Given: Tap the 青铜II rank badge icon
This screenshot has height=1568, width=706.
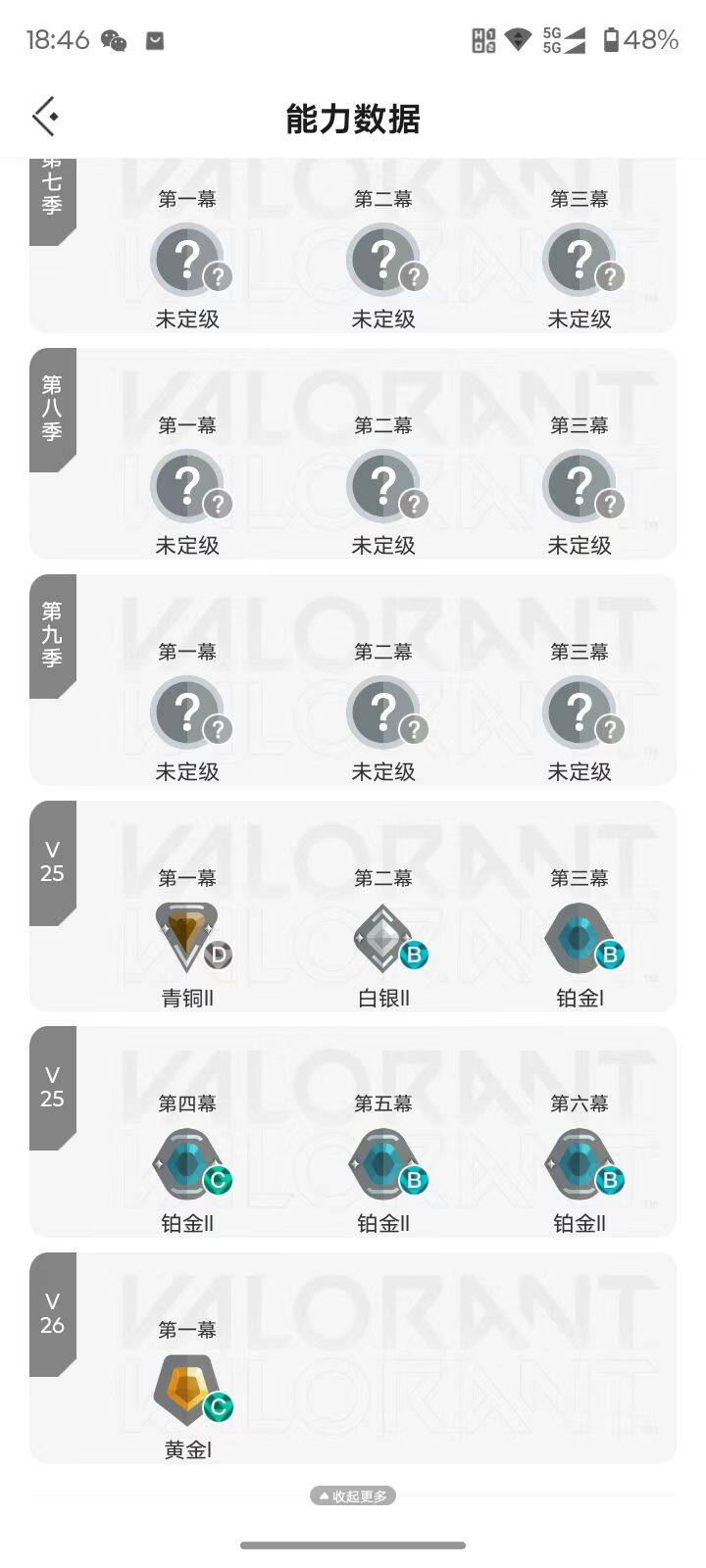Looking at the screenshot, I should click(x=186, y=936).
